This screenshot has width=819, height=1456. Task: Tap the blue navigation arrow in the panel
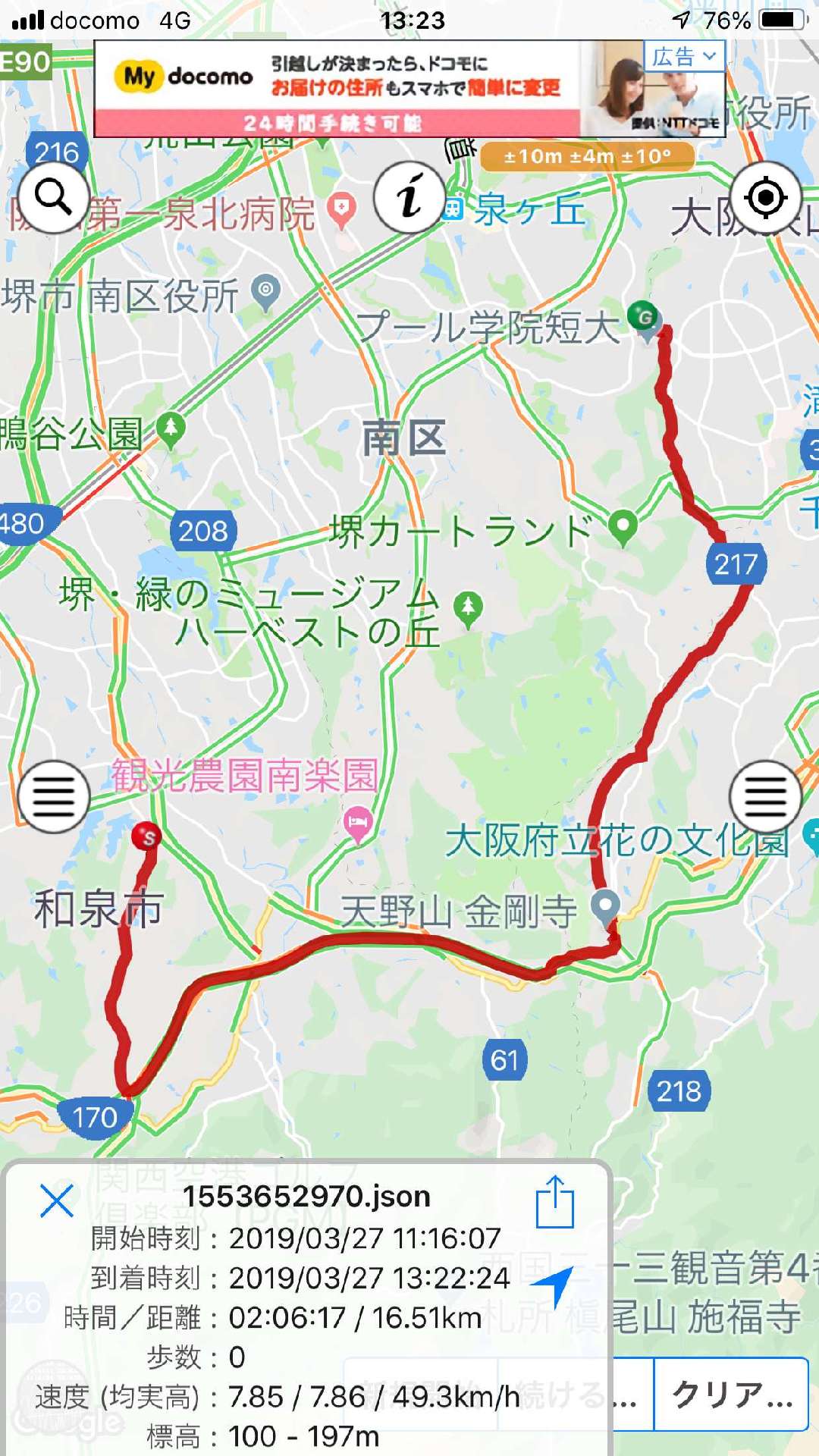(x=554, y=1285)
